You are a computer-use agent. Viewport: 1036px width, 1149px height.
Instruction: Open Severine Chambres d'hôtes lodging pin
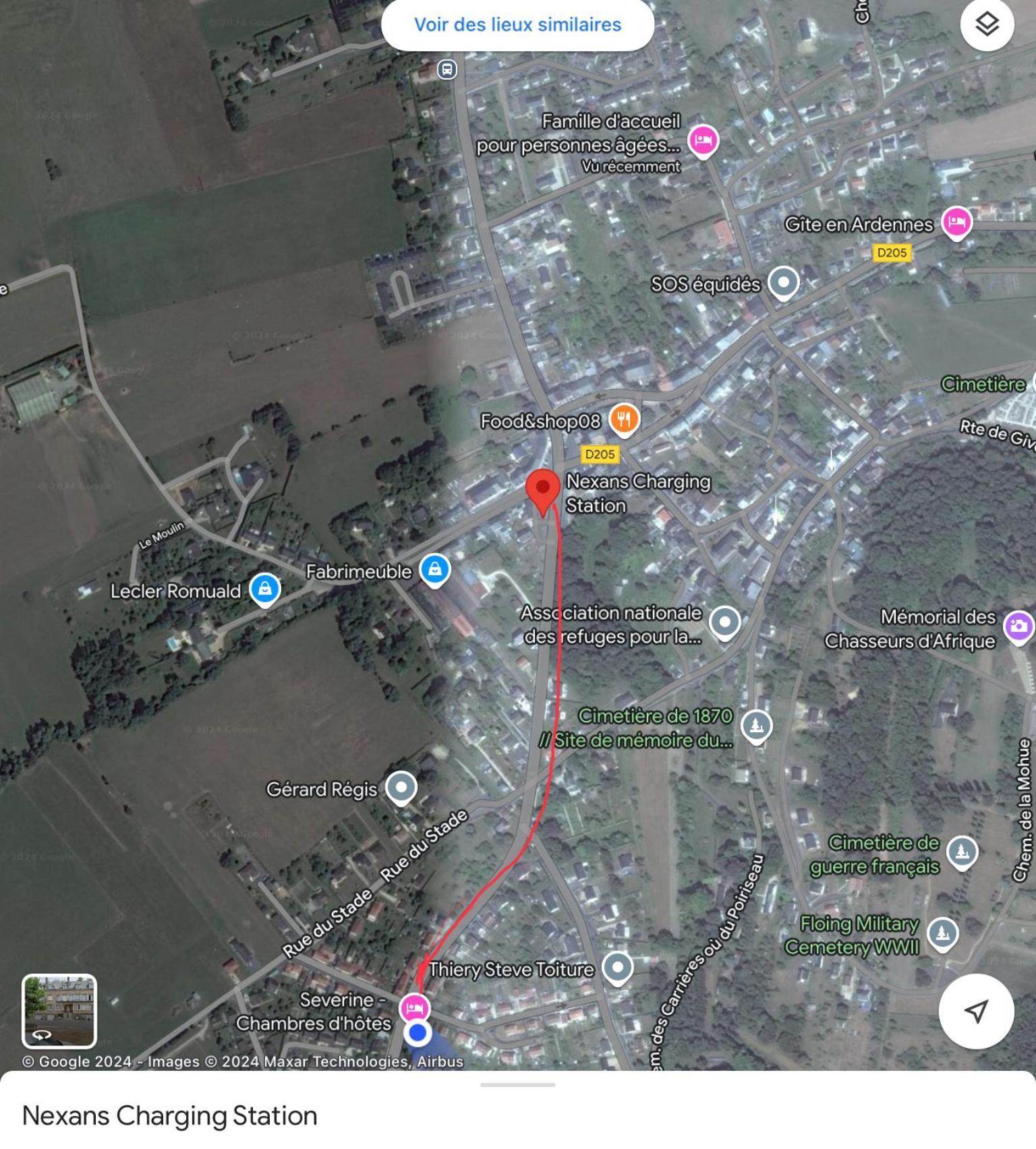[x=414, y=1008]
